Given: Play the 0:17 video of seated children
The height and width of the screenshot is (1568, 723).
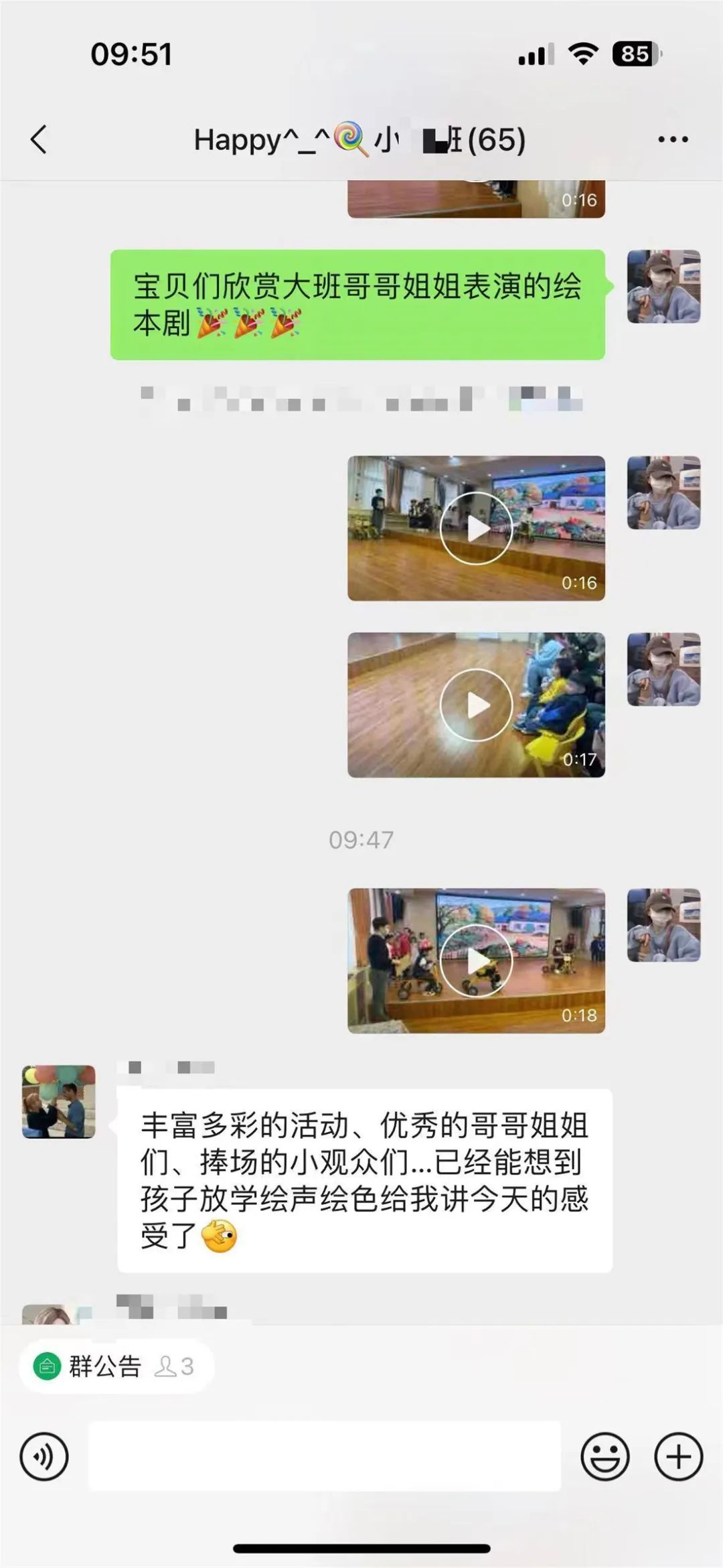Looking at the screenshot, I should click(x=476, y=705).
